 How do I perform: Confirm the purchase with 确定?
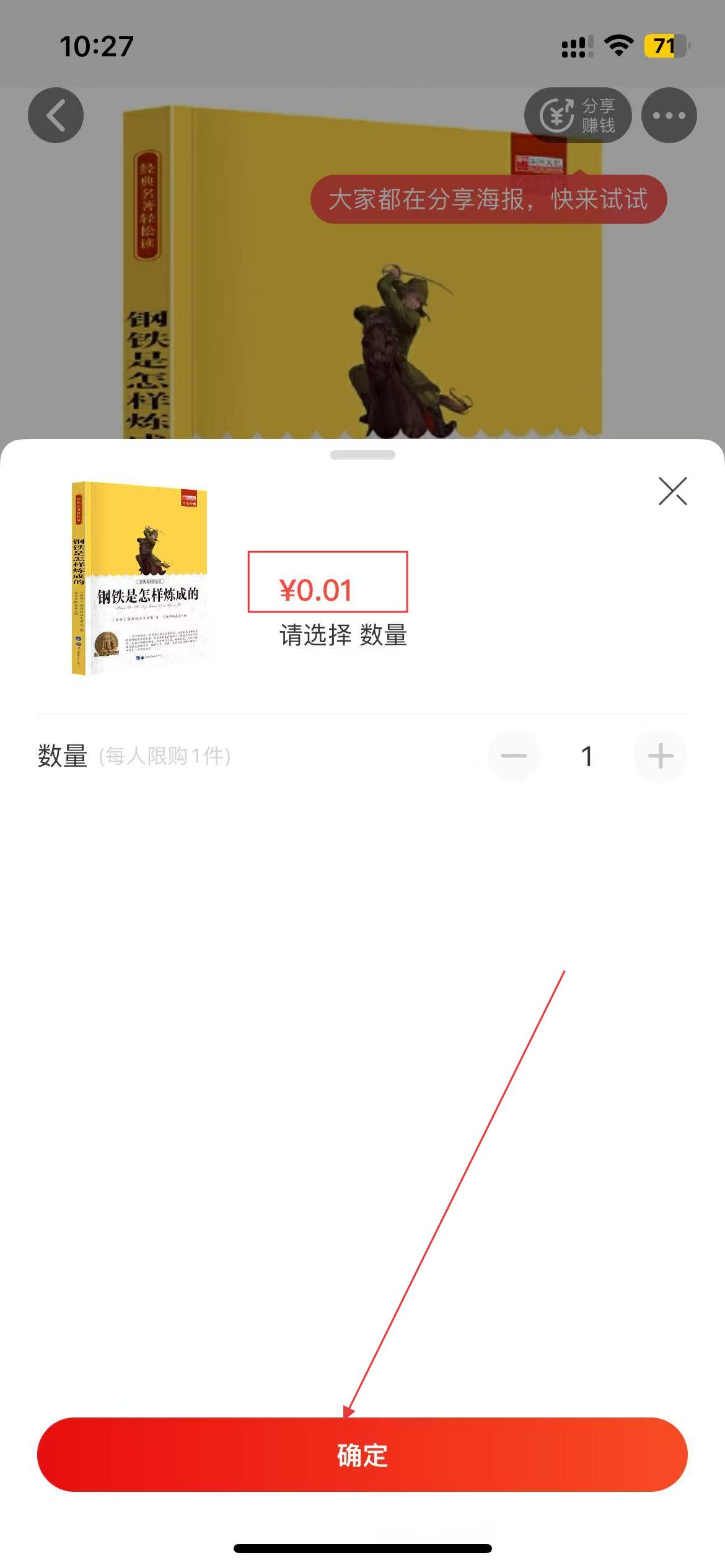click(362, 1454)
